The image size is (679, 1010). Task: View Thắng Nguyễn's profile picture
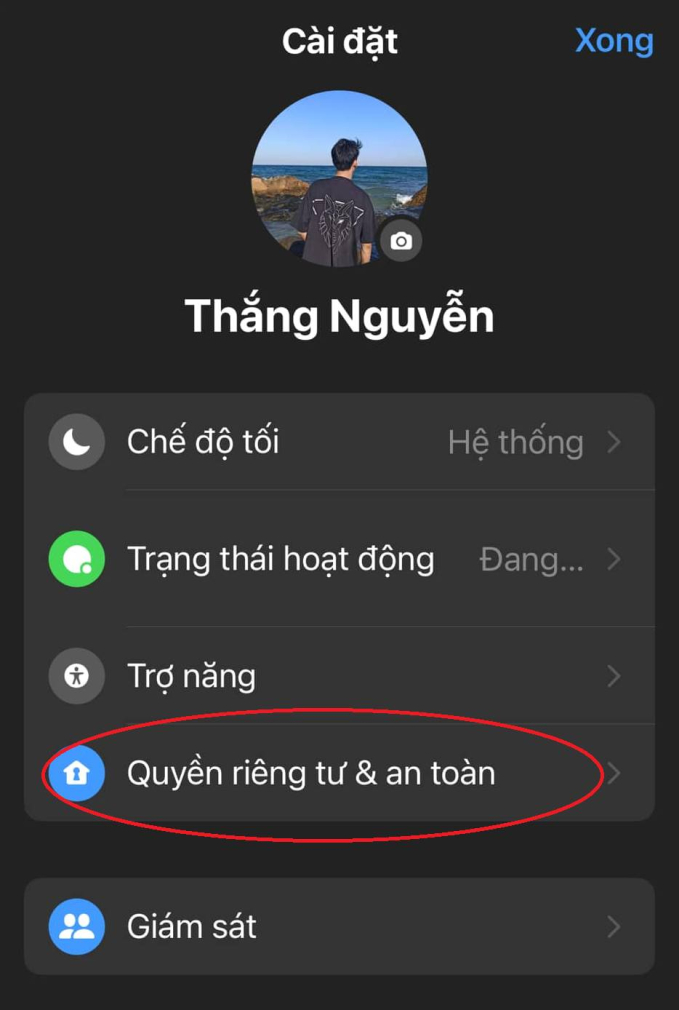(330, 170)
